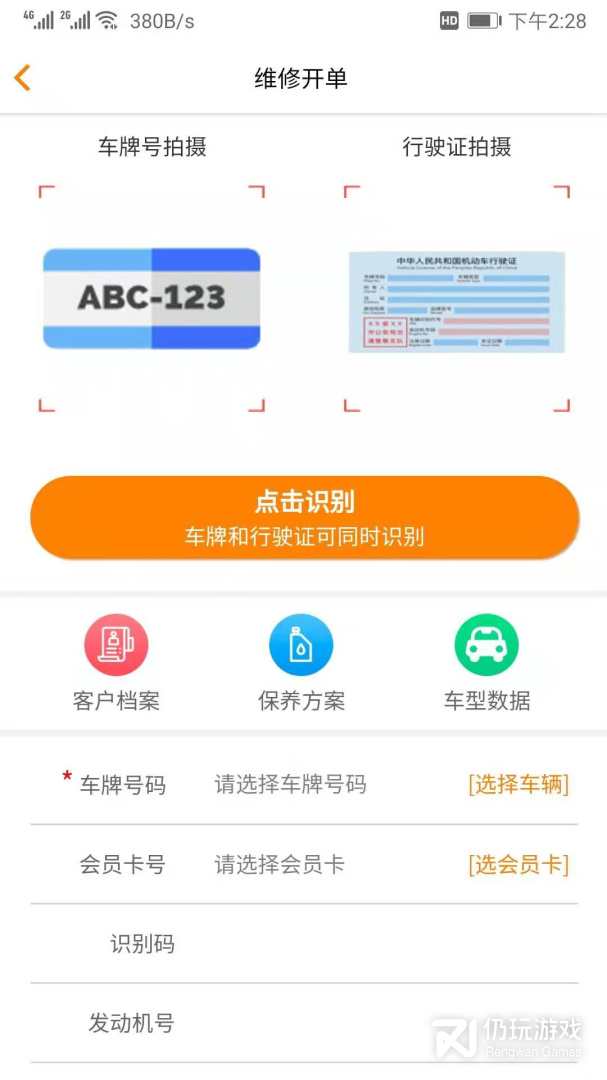Tap the 选会员卡 link
607x1080 pixels.
pyautogui.click(x=518, y=865)
